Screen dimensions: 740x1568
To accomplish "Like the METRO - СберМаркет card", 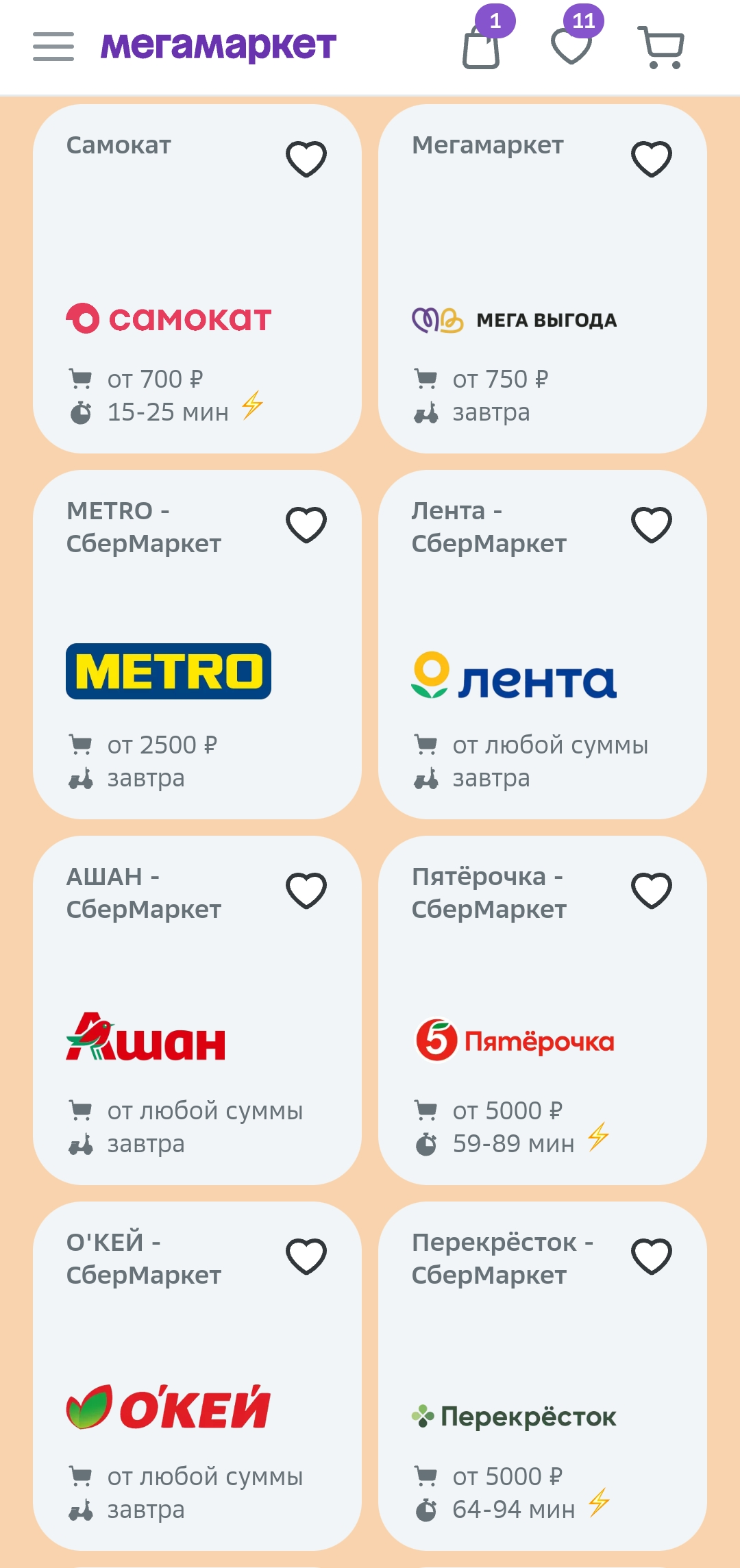I will click(x=306, y=525).
